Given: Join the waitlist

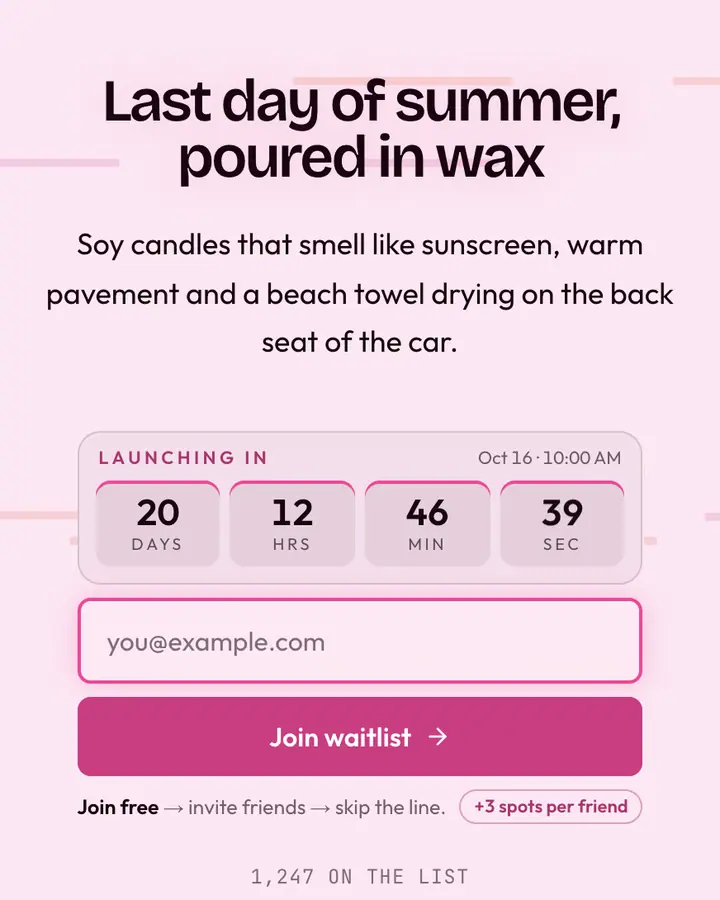Looking at the screenshot, I should coord(359,736).
